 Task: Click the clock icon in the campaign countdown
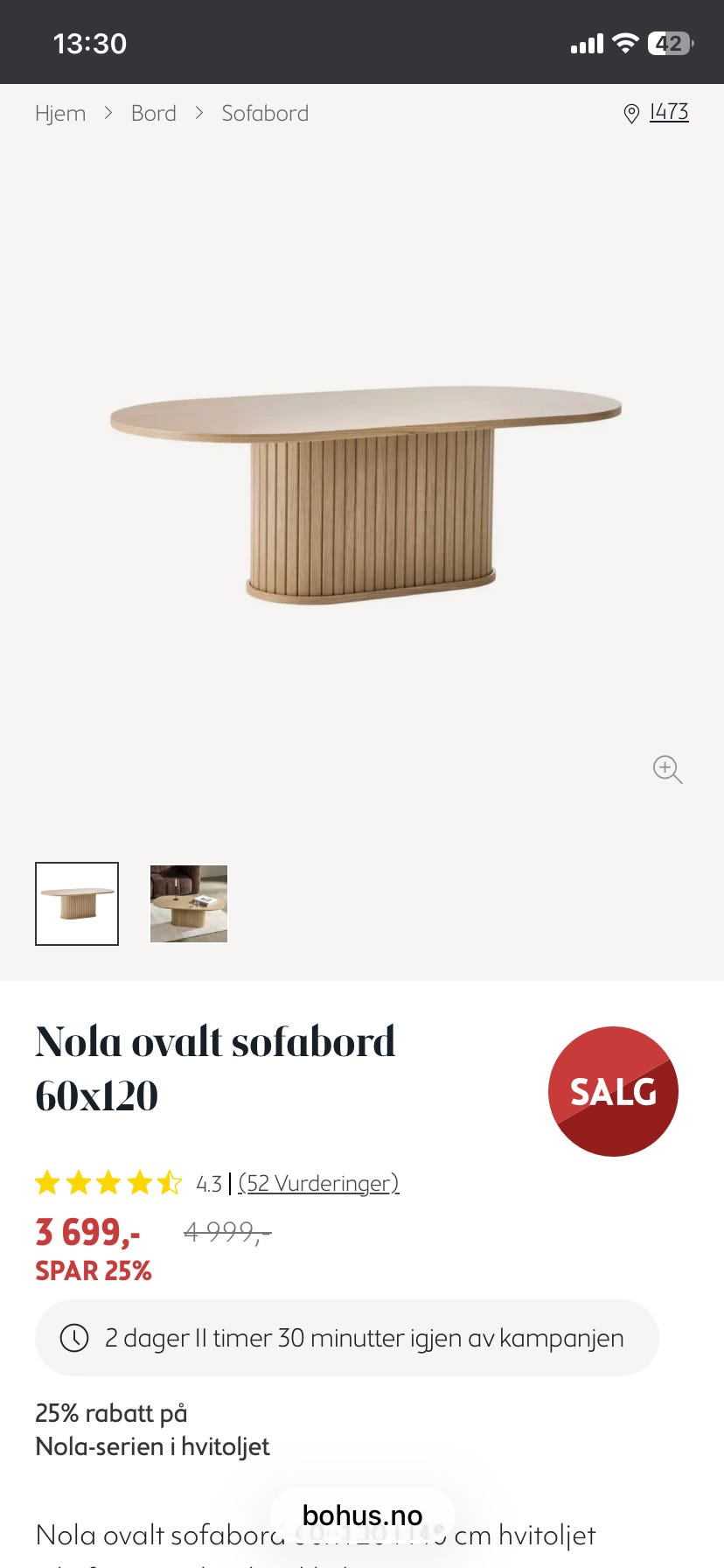pos(77,1338)
